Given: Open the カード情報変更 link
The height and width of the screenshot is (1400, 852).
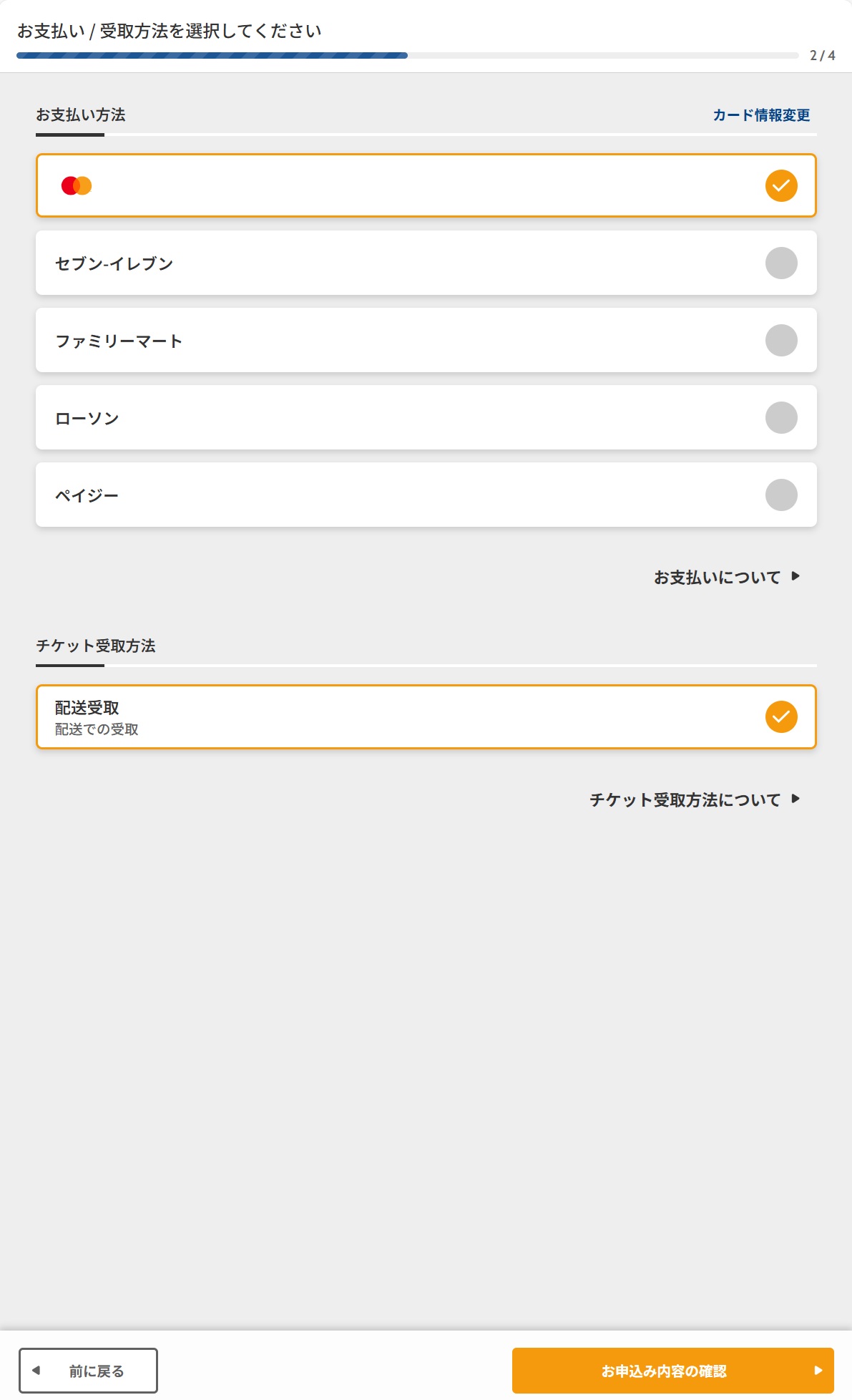Looking at the screenshot, I should [x=761, y=115].
